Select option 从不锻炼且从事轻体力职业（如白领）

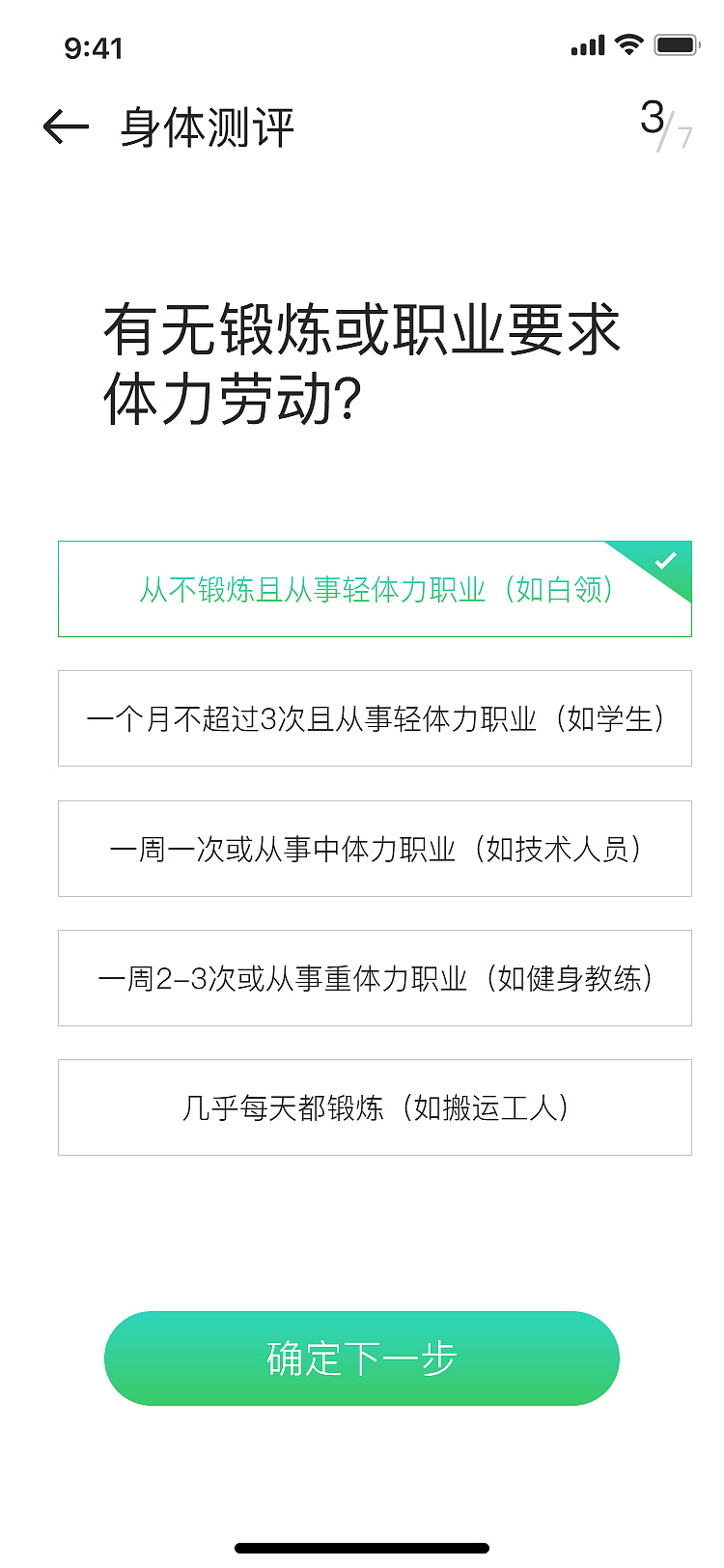point(375,589)
